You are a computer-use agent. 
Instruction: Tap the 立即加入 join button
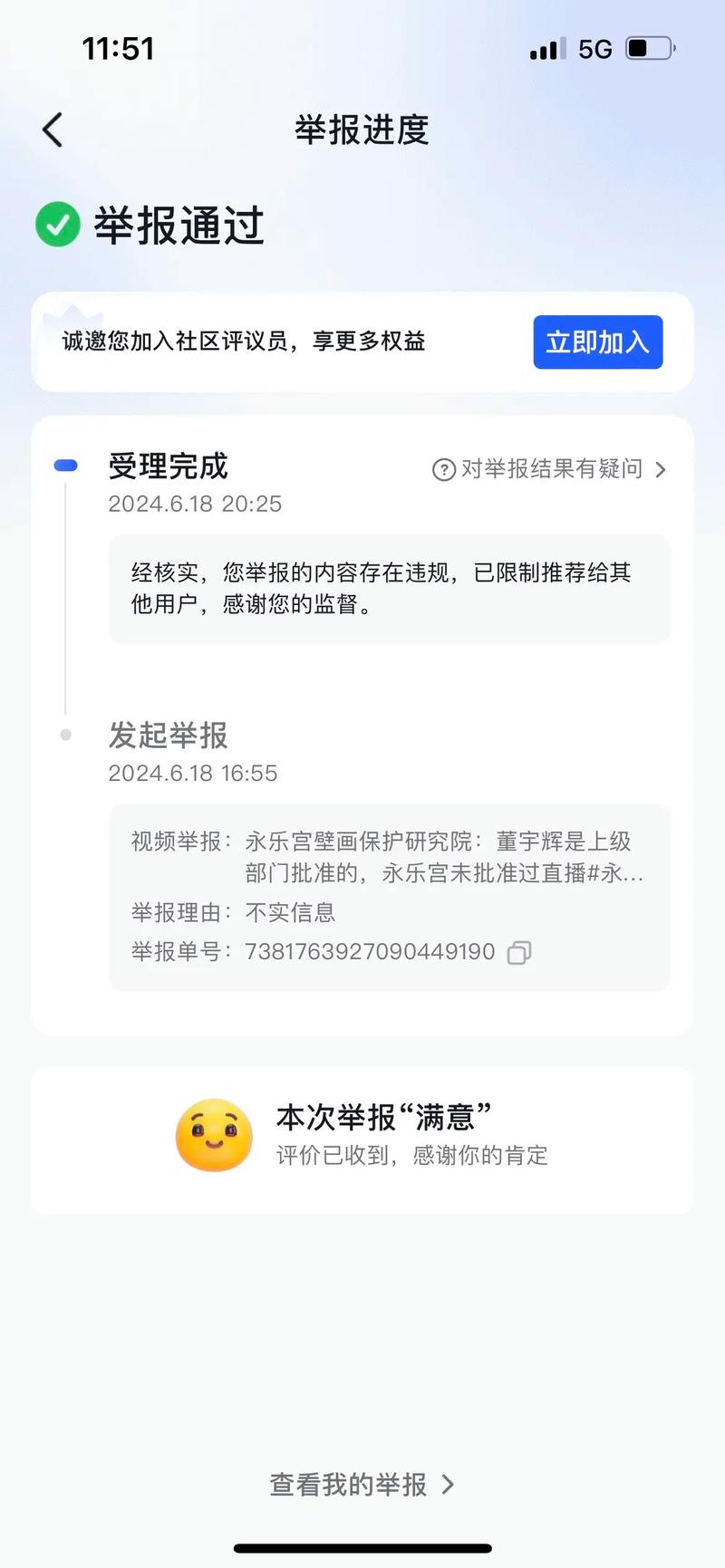pyautogui.click(x=597, y=342)
